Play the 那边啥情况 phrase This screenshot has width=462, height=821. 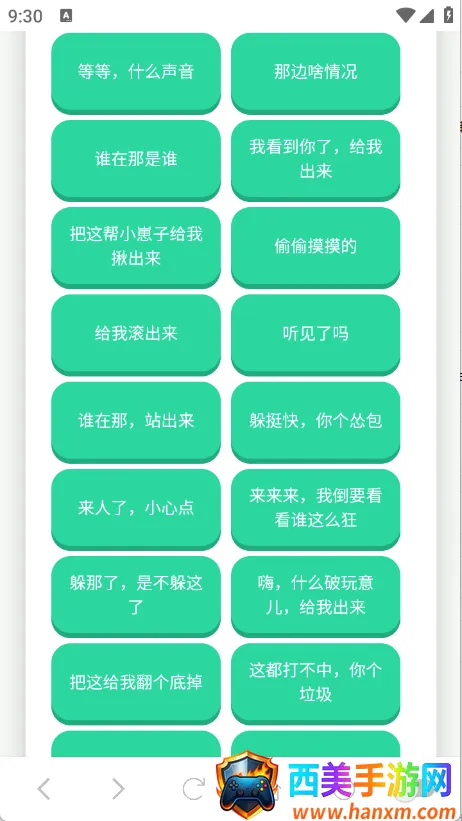coord(315,73)
